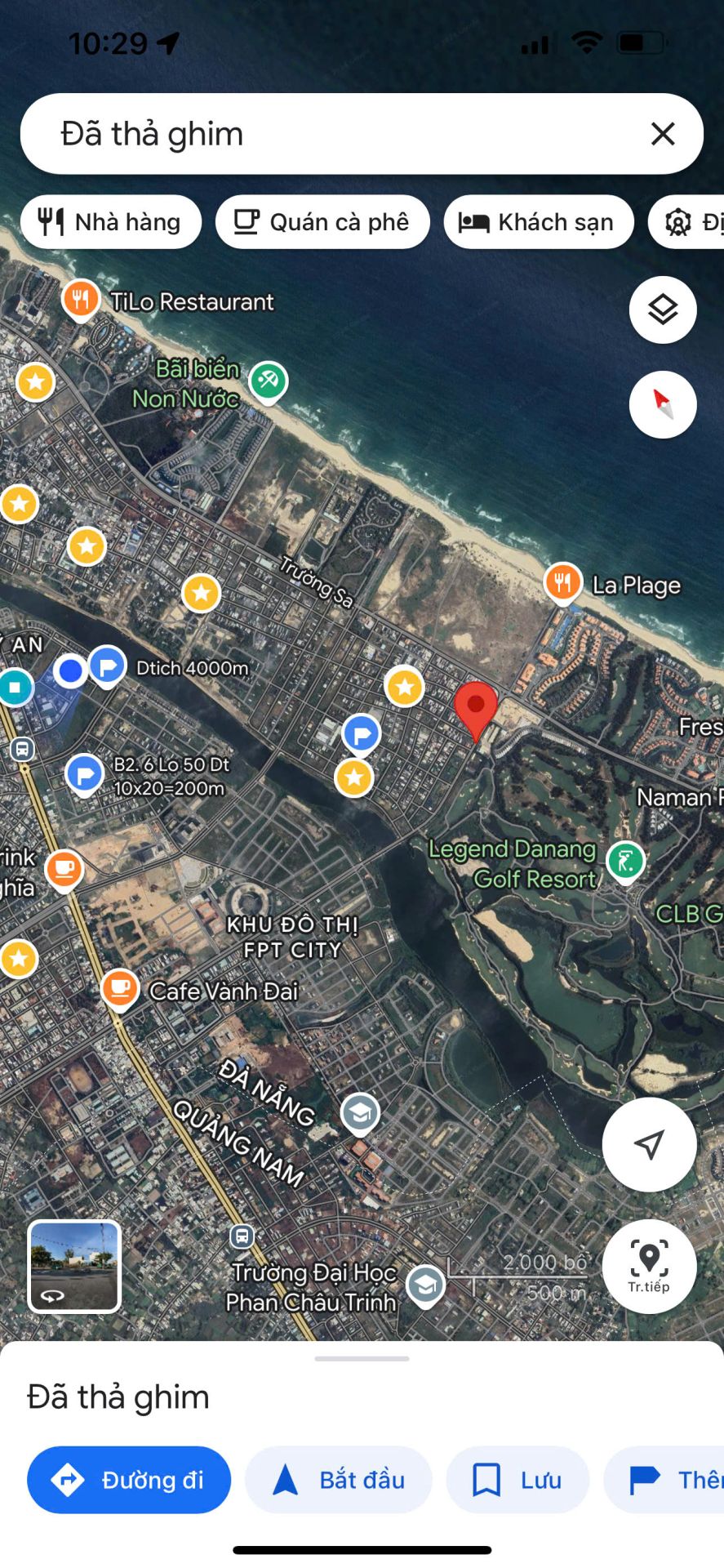Viewport: 724px width, 1568px height.
Task: Get directions with Đường đi
Action: click(129, 1480)
